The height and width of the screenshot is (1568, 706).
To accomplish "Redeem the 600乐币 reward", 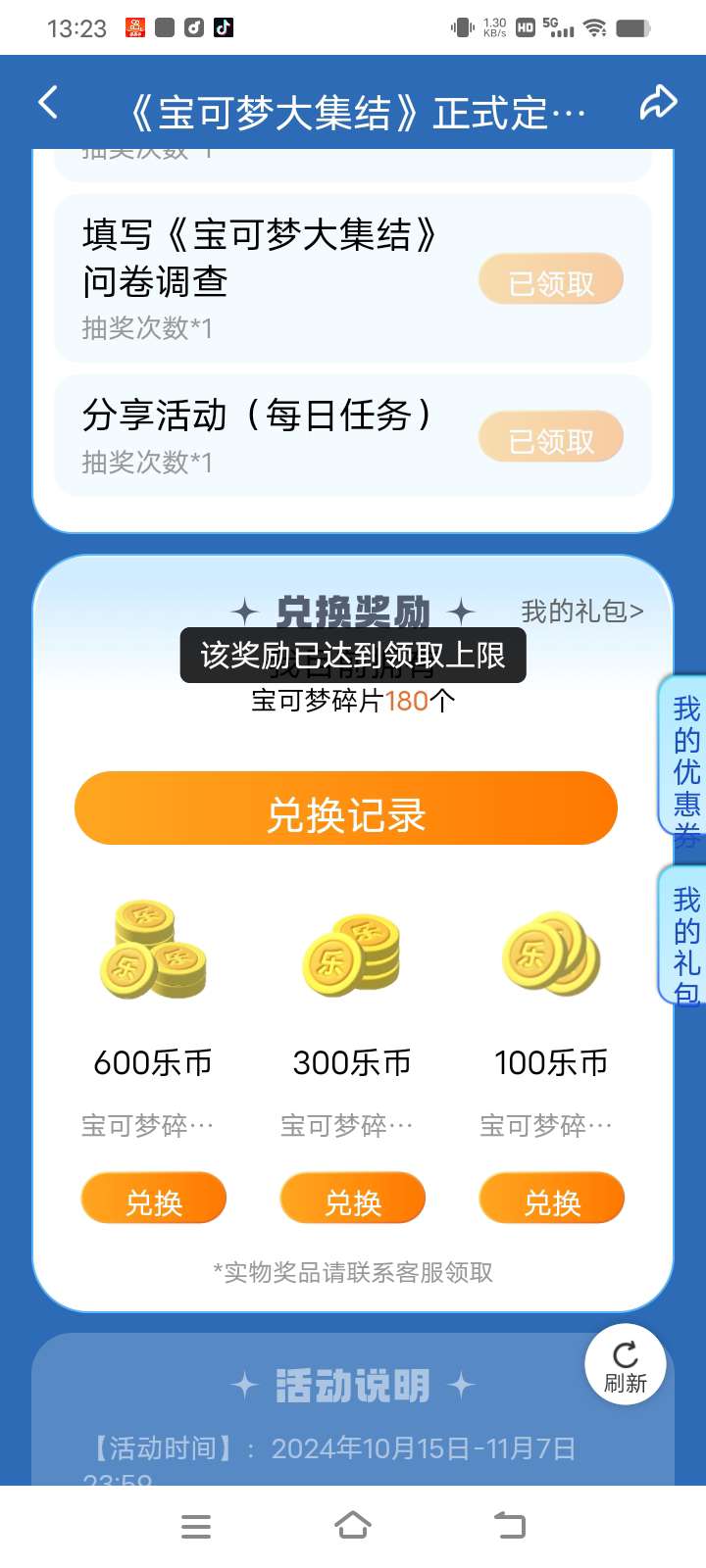I will (154, 1200).
